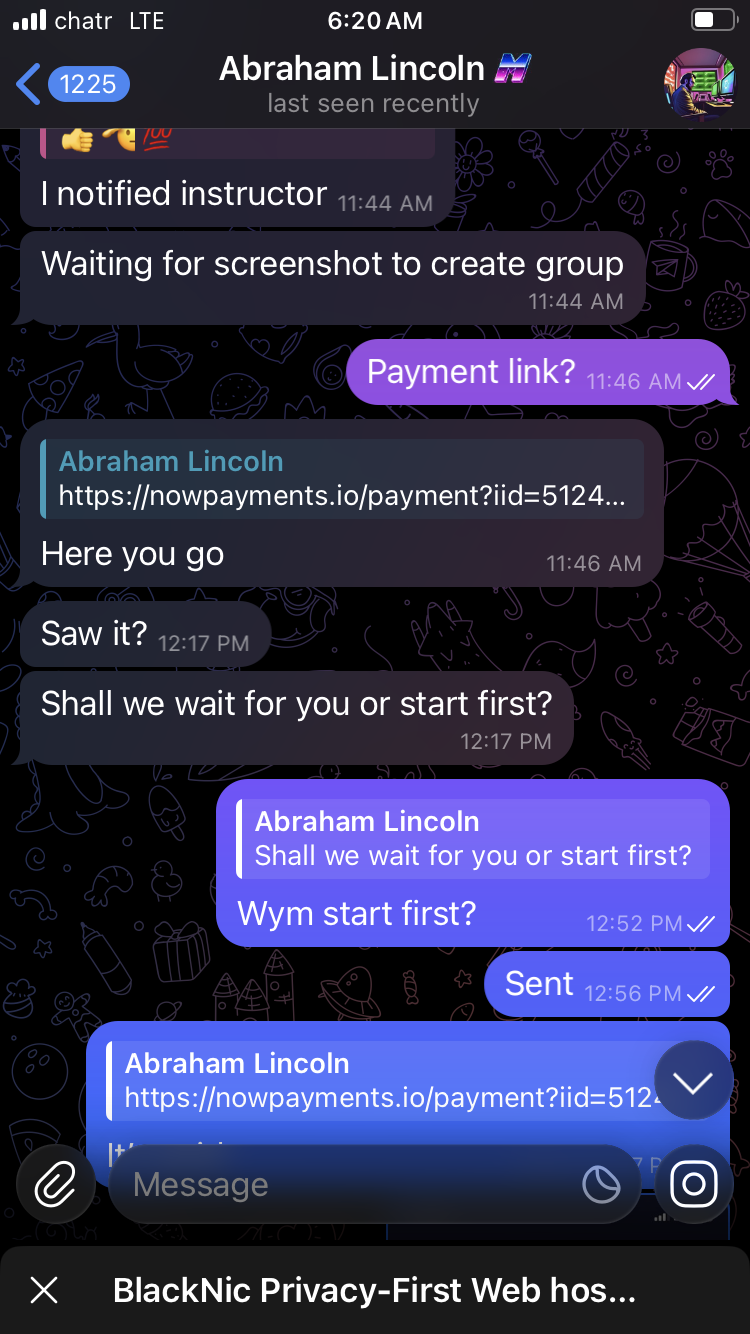The height and width of the screenshot is (1334, 750).
Task: Go back to the chat list
Action: 70,84
